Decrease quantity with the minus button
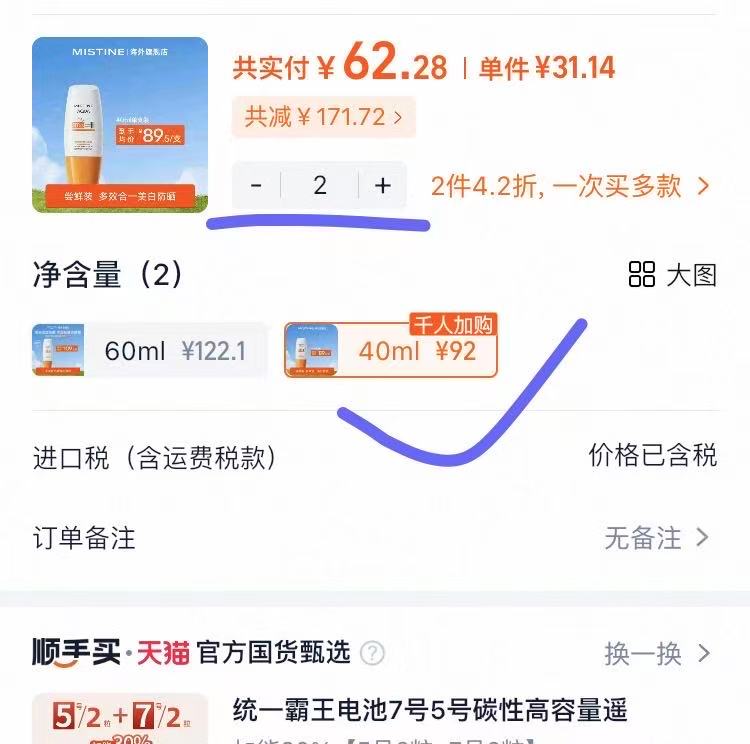The height and width of the screenshot is (744, 750). [x=256, y=186]
